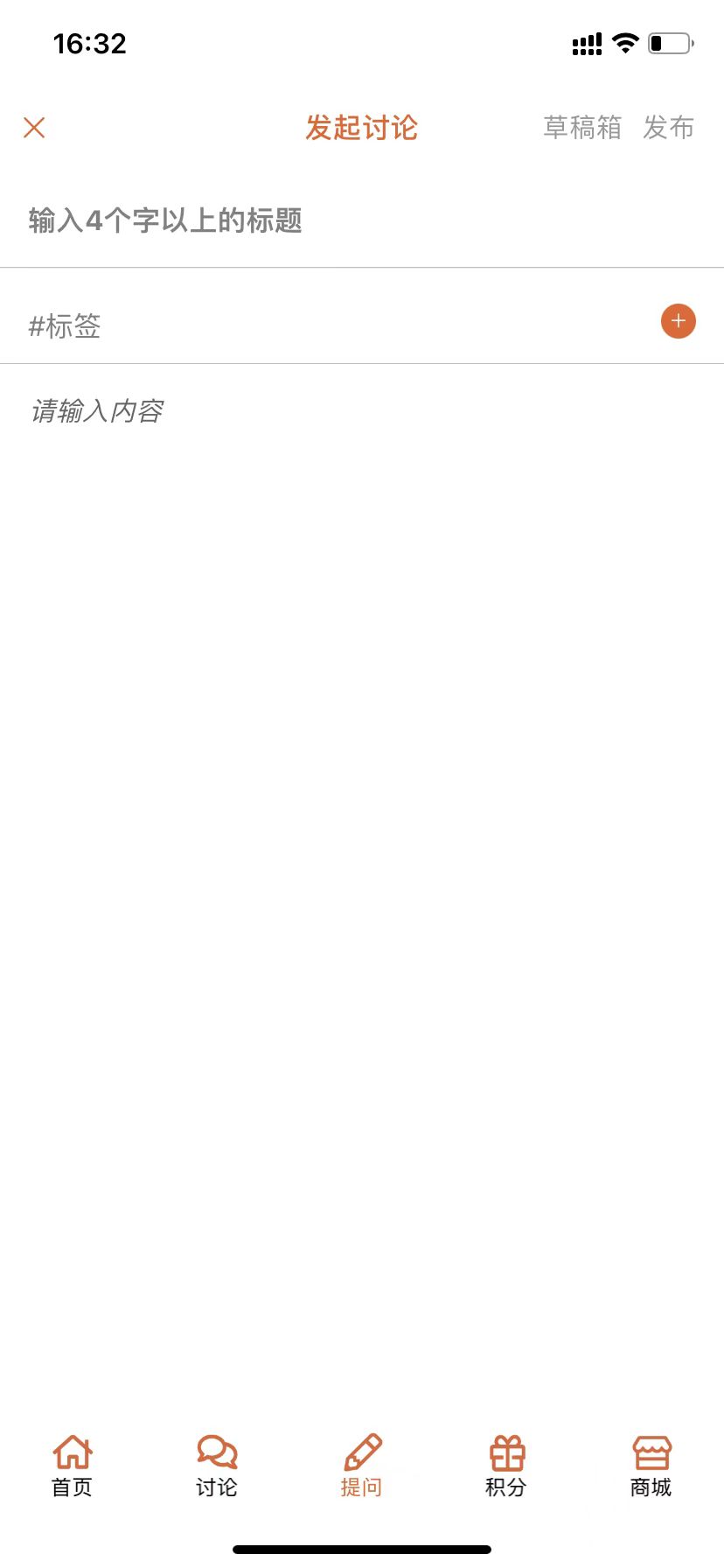Open the 草稿箱 drafts
This screenshot has width=724, height=1568.
pos(581,128)
